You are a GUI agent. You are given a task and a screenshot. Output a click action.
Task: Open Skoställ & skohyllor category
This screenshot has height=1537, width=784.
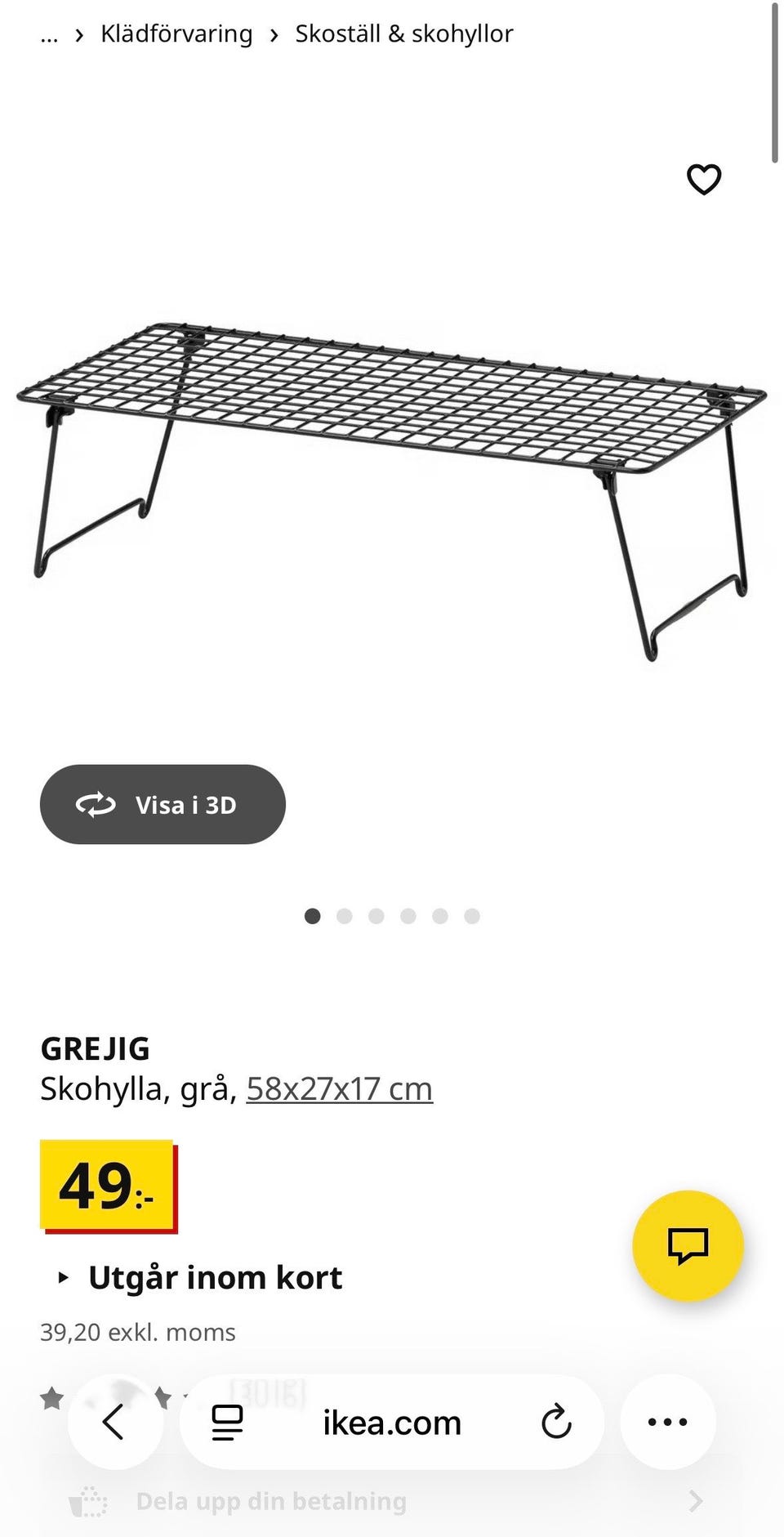click(404, 34)
